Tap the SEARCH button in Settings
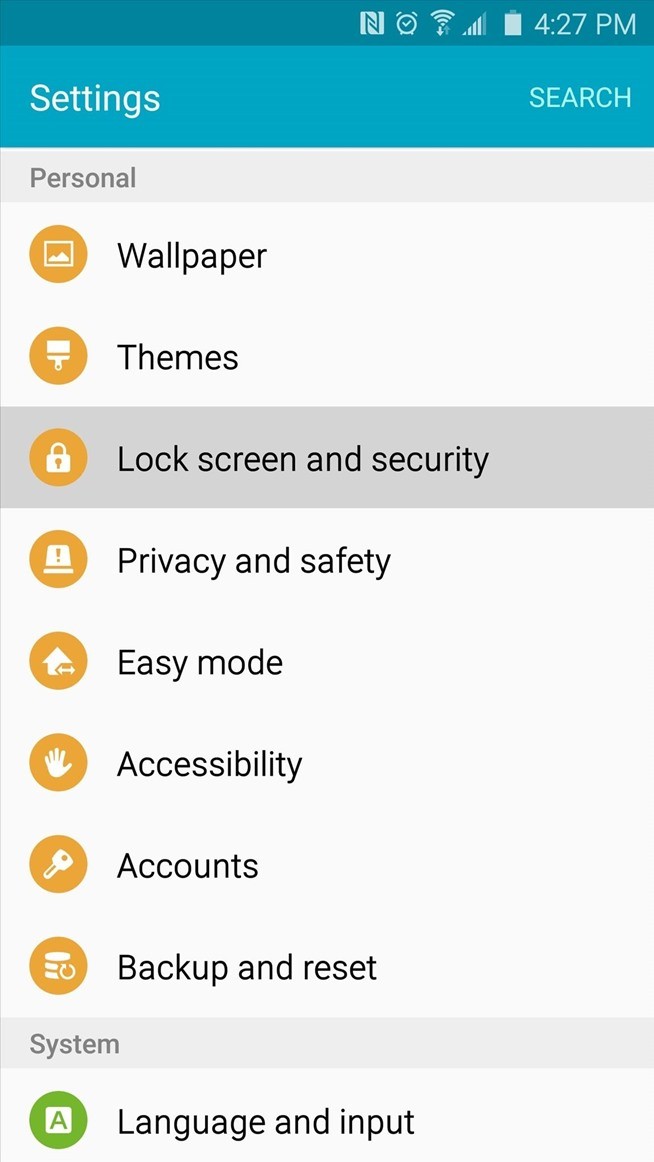This screenshot has height=1162, width=654. (x=580, y=98)
